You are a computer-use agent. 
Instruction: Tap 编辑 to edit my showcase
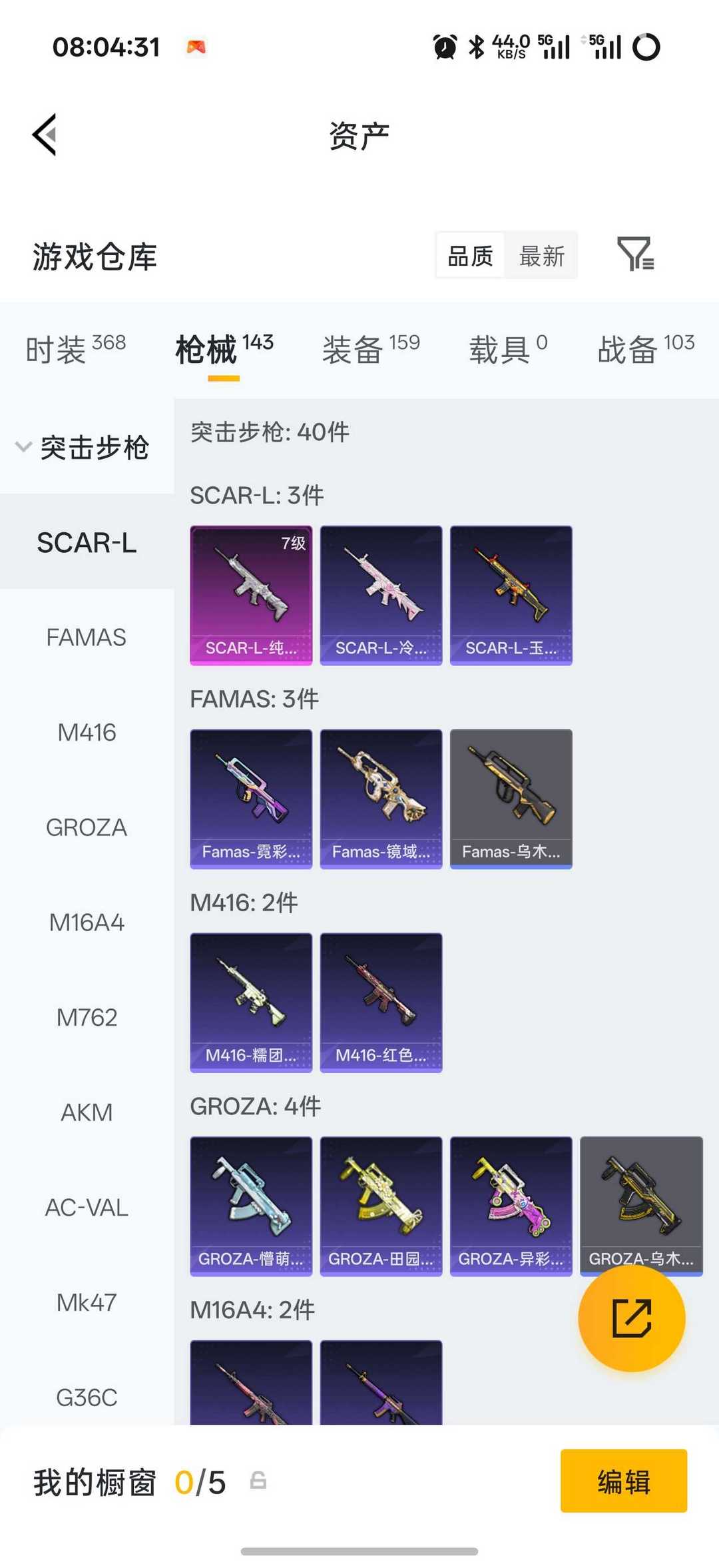pyautogui.click(x=624, y=1481)
